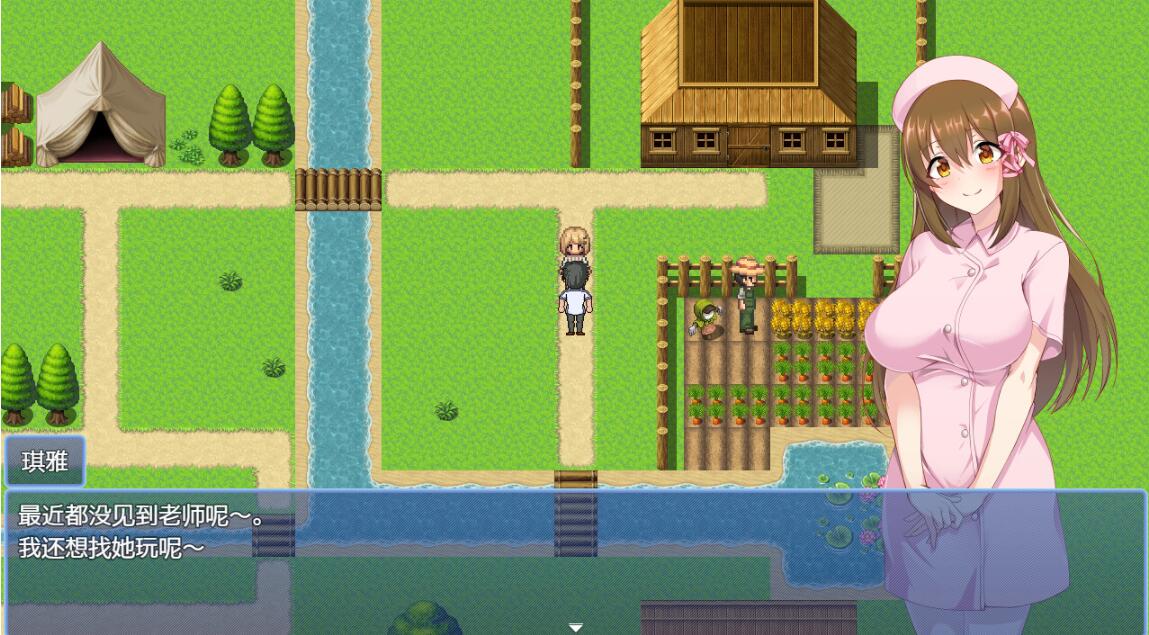Tap the continue arrow below the dialogue
Image resolution: width=1149 pixels, height=635 pixels.
coord(575,627)
